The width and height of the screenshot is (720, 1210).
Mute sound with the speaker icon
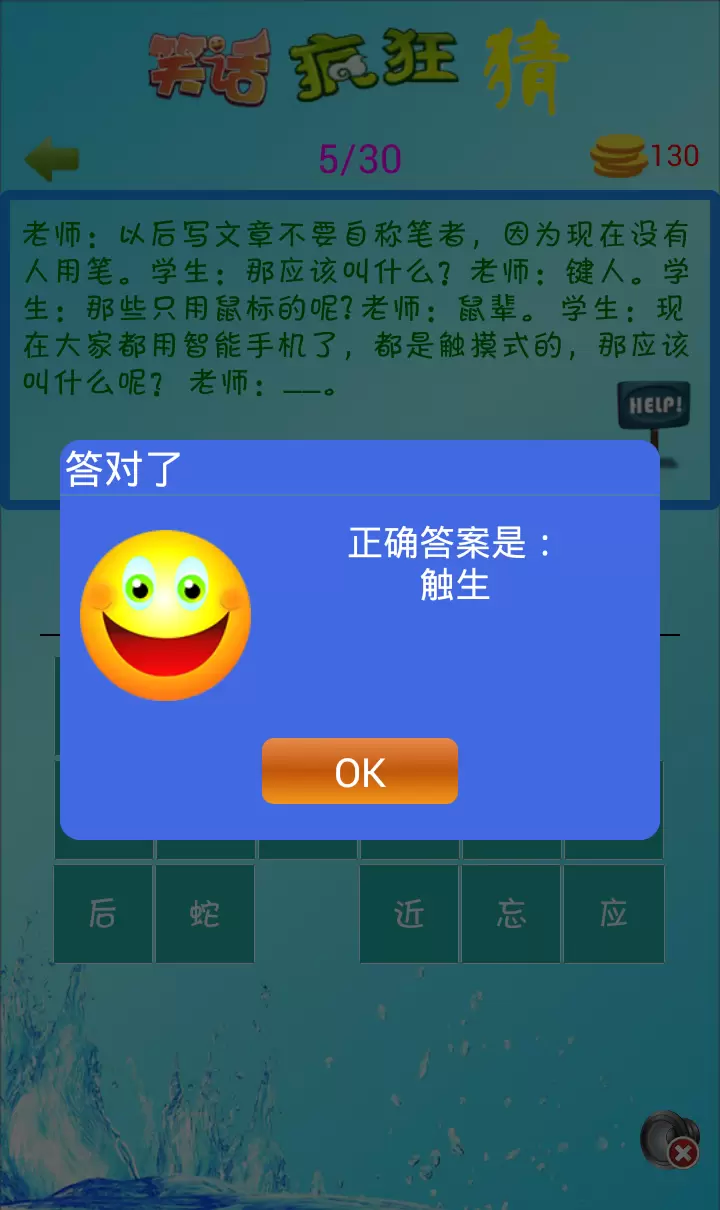coord(668,1140)
